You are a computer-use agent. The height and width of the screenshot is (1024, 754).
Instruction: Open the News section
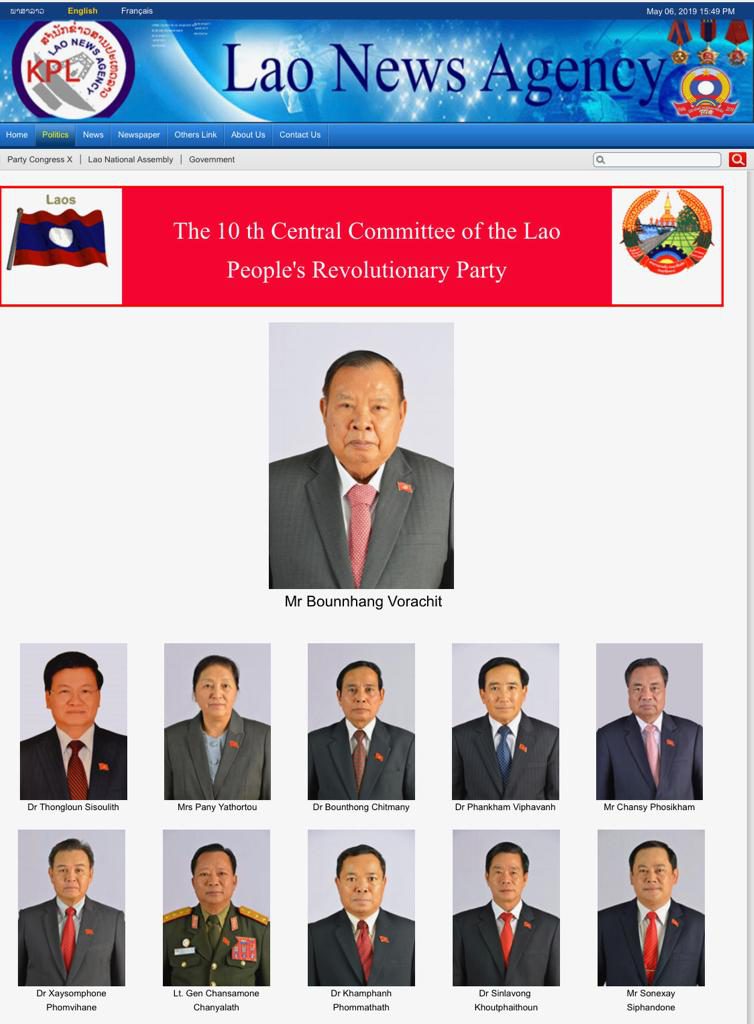click(x=93, y=135)
